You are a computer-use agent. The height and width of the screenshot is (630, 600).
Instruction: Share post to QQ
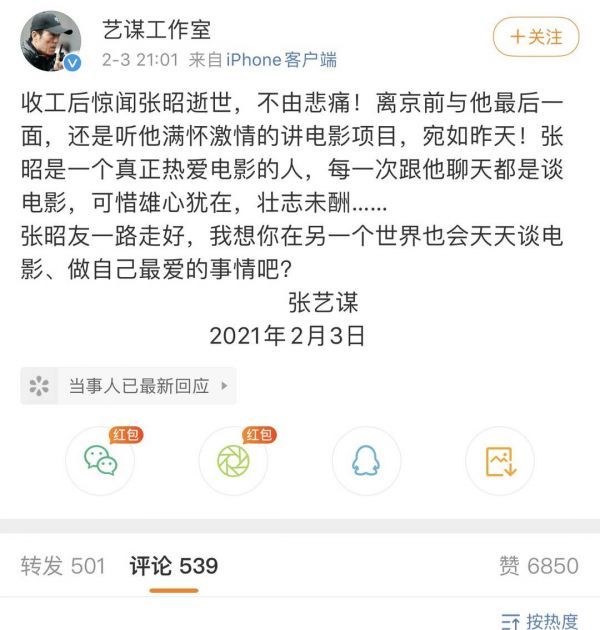click(366, 459)
